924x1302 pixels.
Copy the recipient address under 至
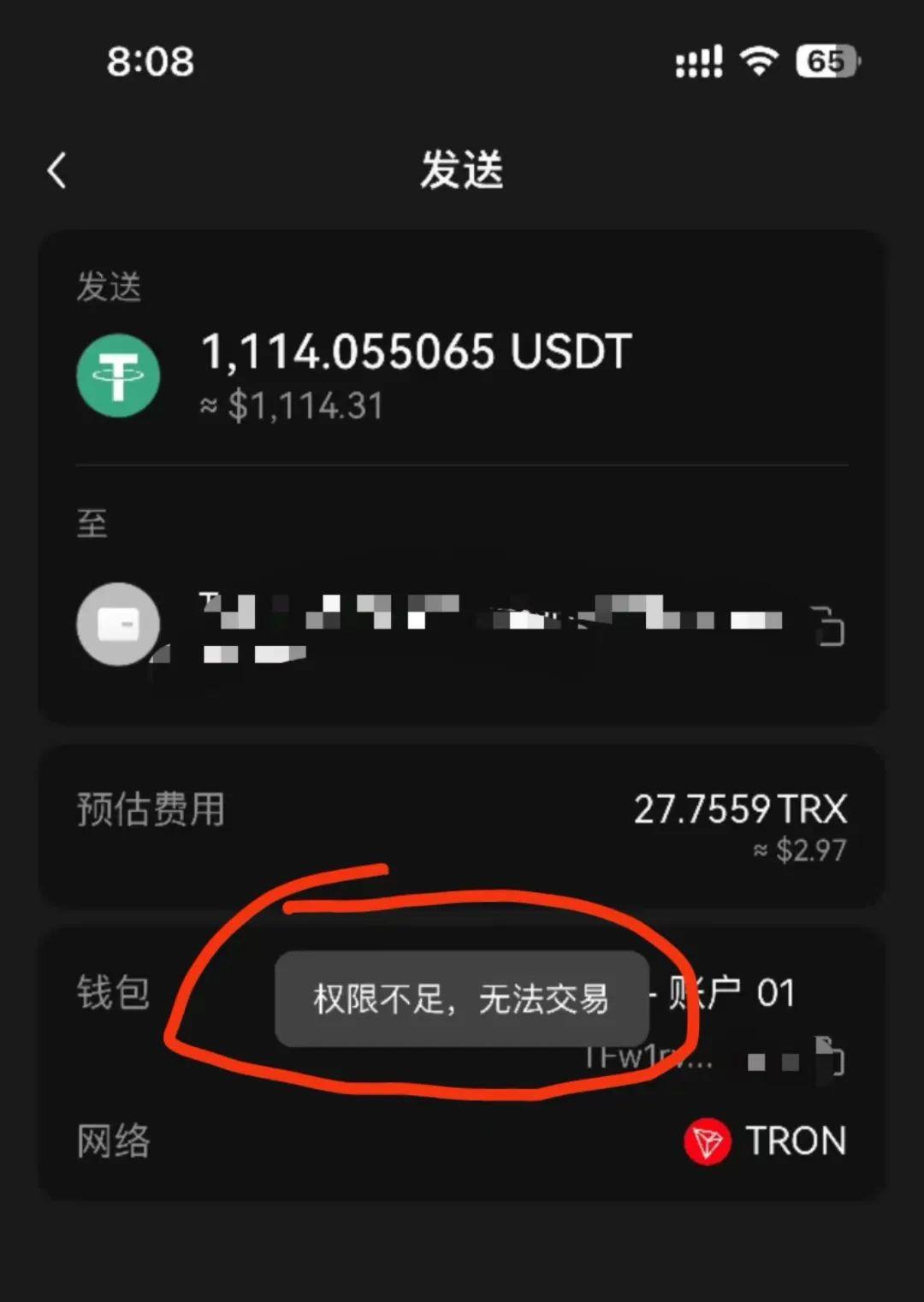point(826,626)
